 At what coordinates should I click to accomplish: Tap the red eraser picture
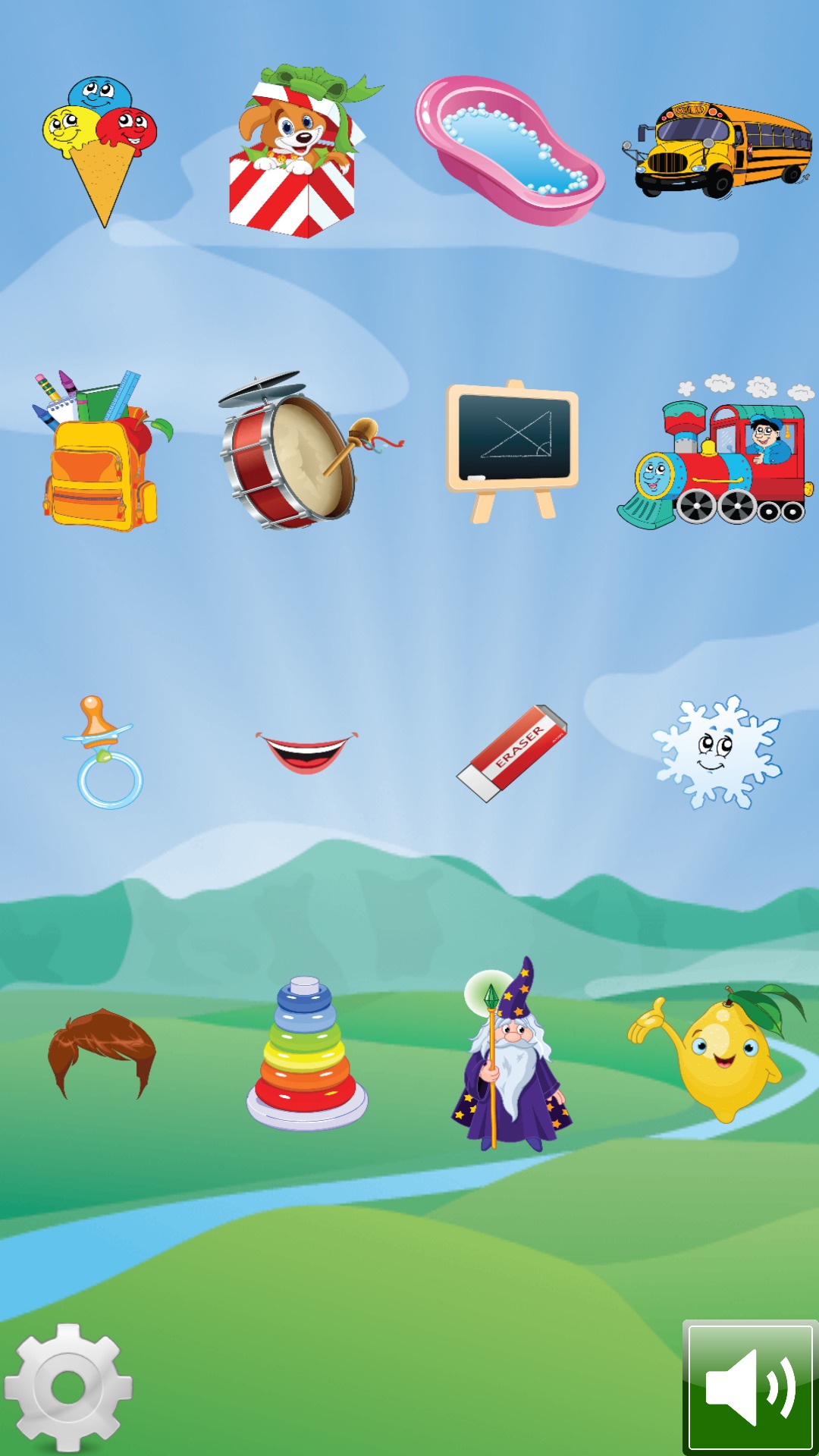(x=512, y=753)
